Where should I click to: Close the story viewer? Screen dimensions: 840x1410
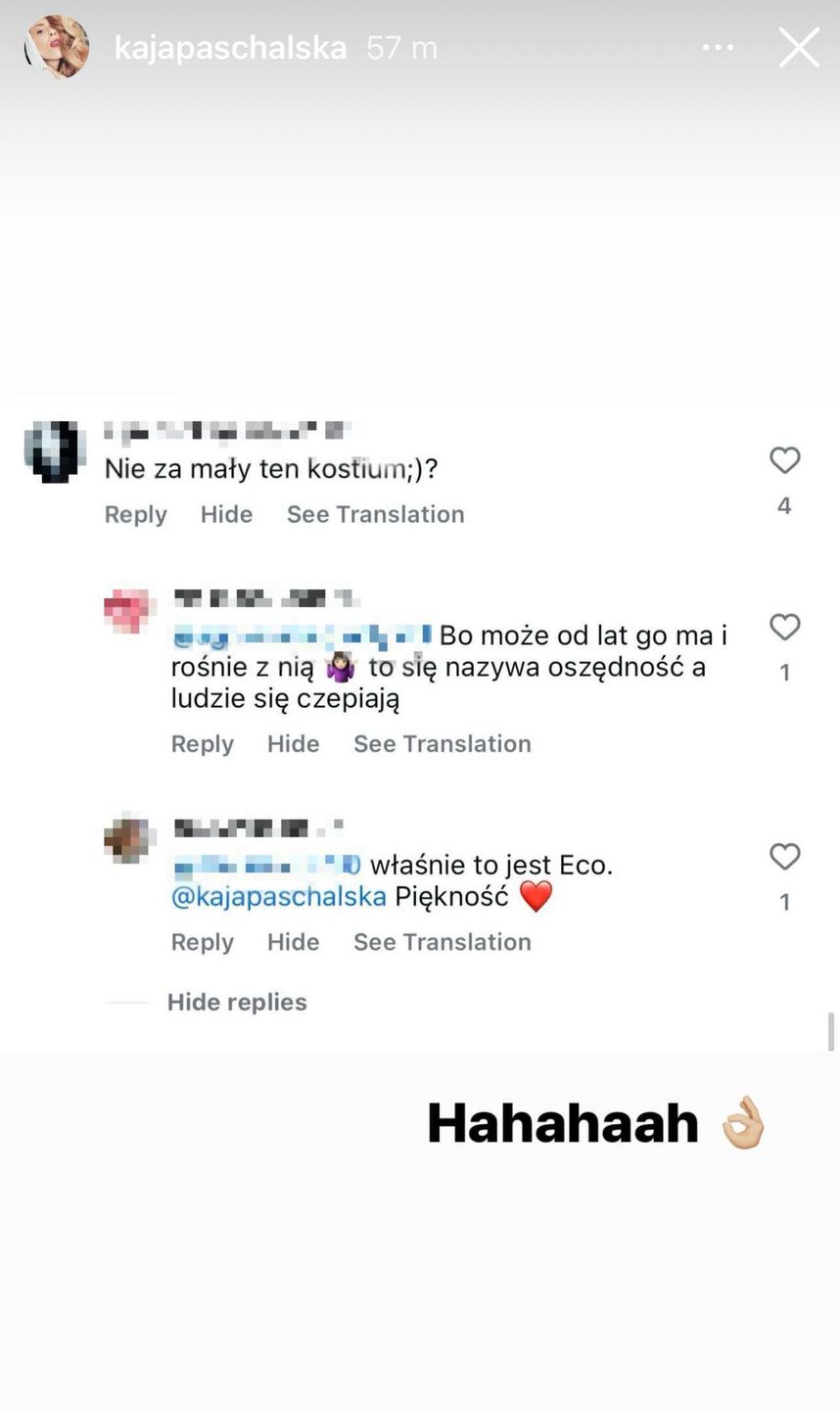click(x=799, y=47)
